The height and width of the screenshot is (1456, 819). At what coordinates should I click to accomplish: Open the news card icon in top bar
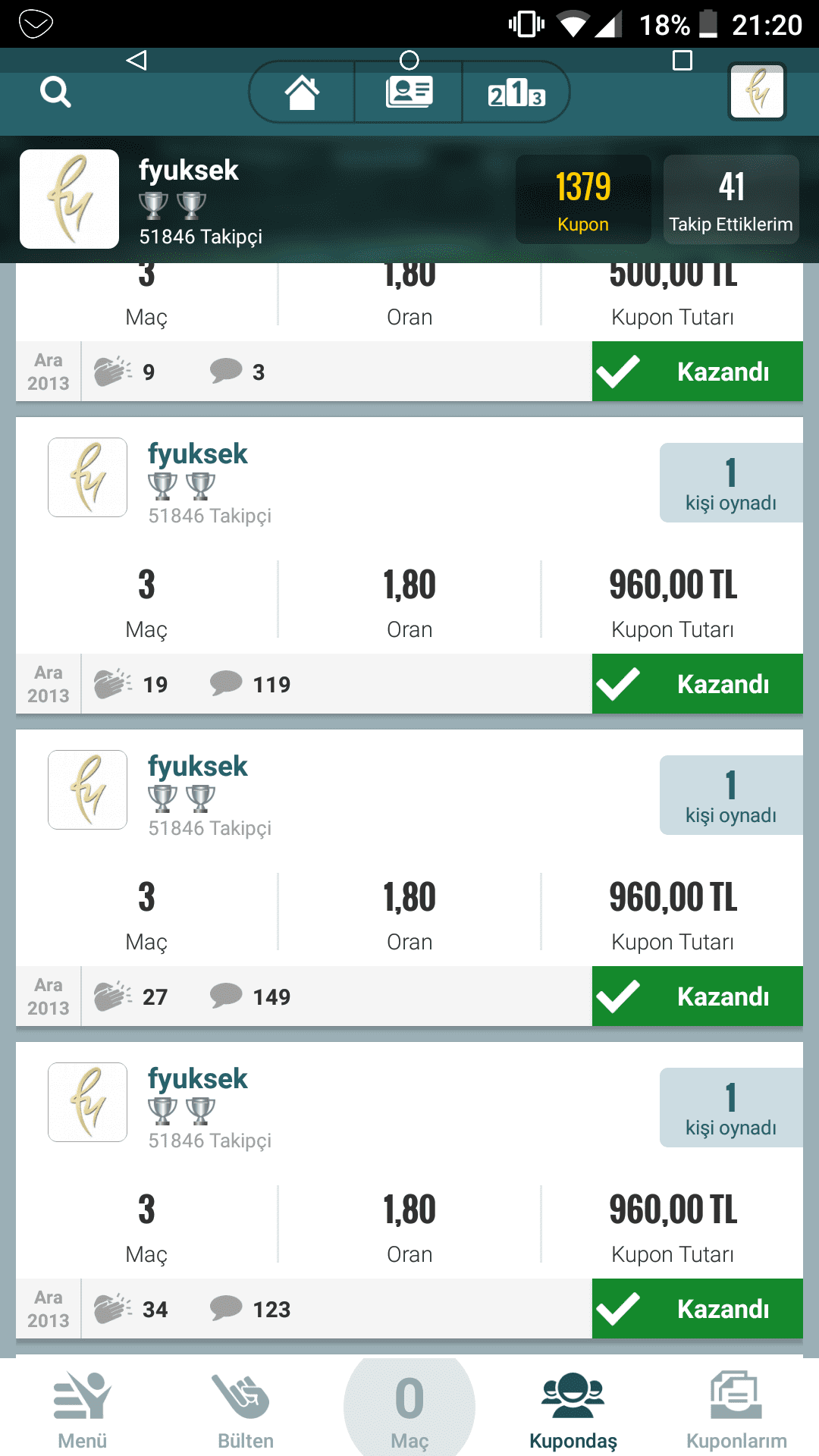point(409,93)
